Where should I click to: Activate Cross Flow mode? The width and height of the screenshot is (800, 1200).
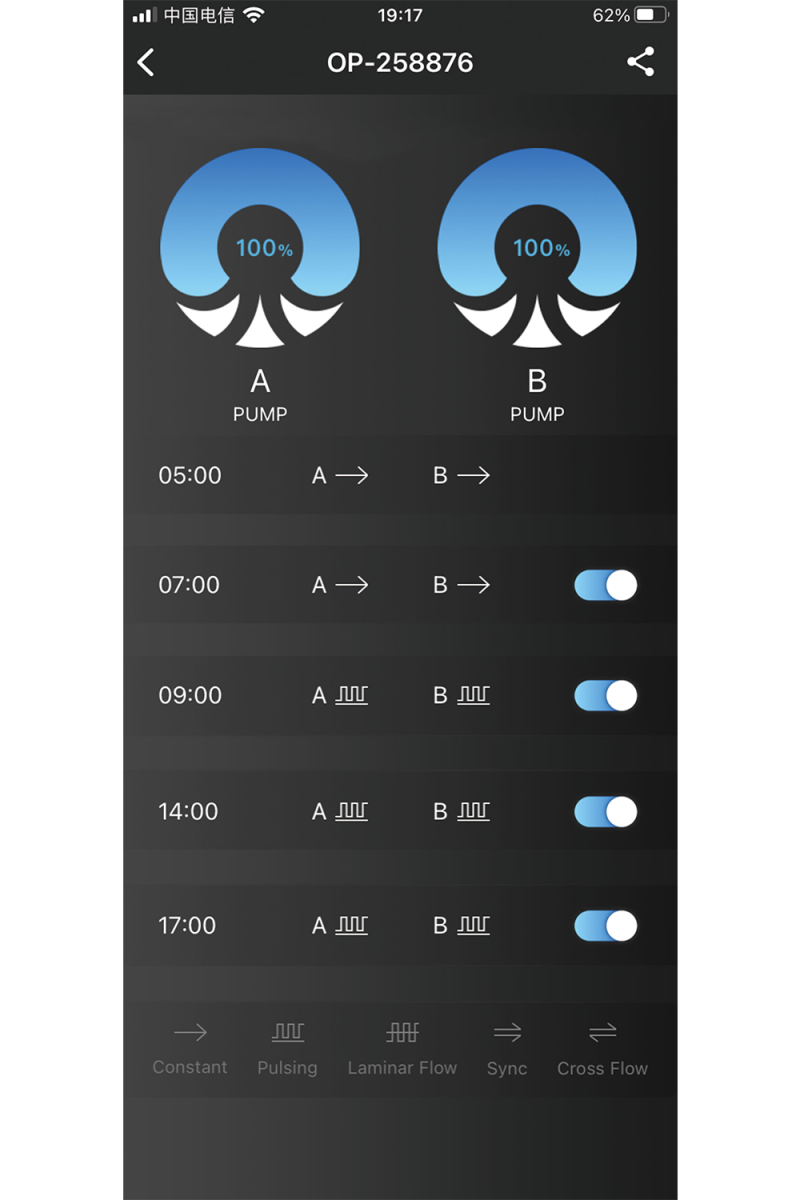coord(602,1048)
